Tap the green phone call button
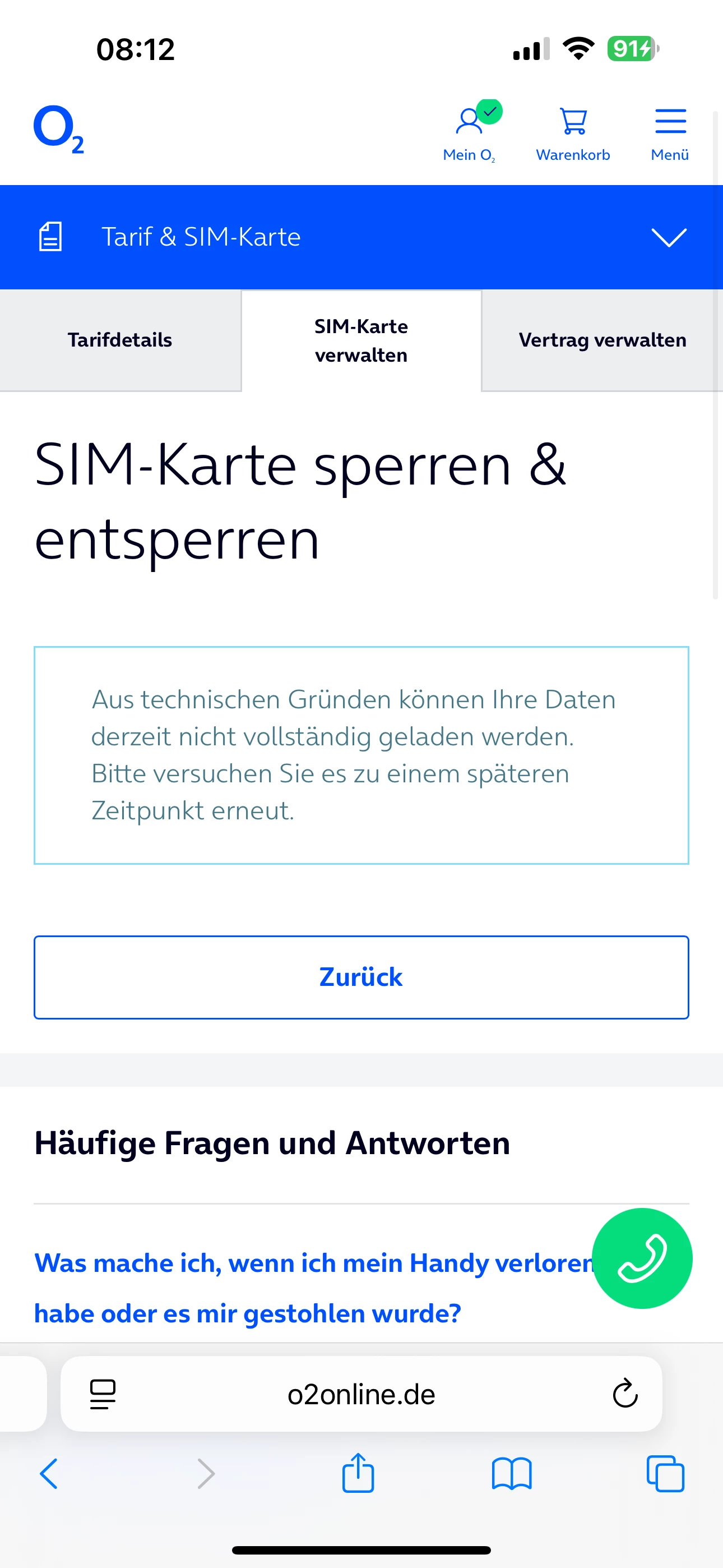This screenshot has height=1568, width=723. coord(641,1258)
